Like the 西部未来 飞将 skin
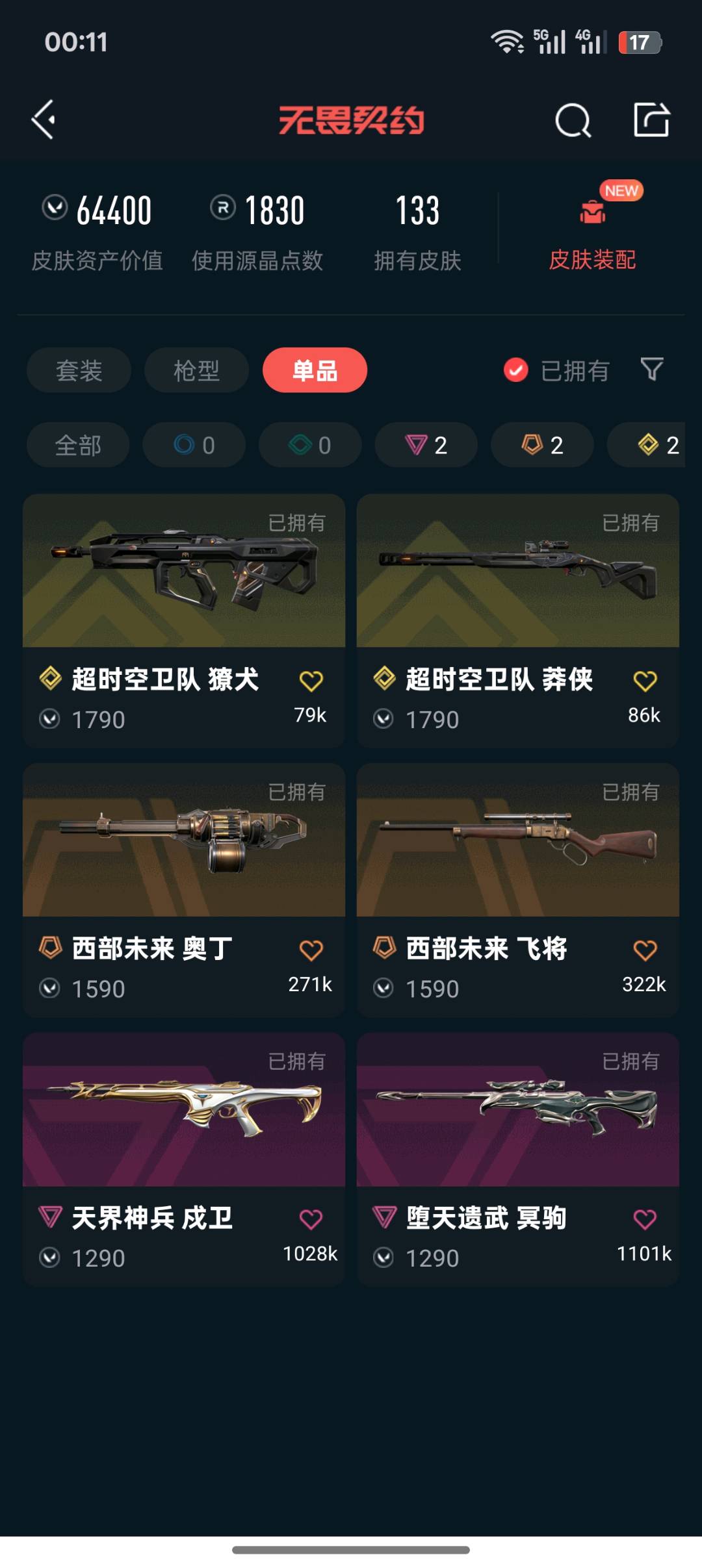This screenshot has width=702, height=1568. click(645, 950)
